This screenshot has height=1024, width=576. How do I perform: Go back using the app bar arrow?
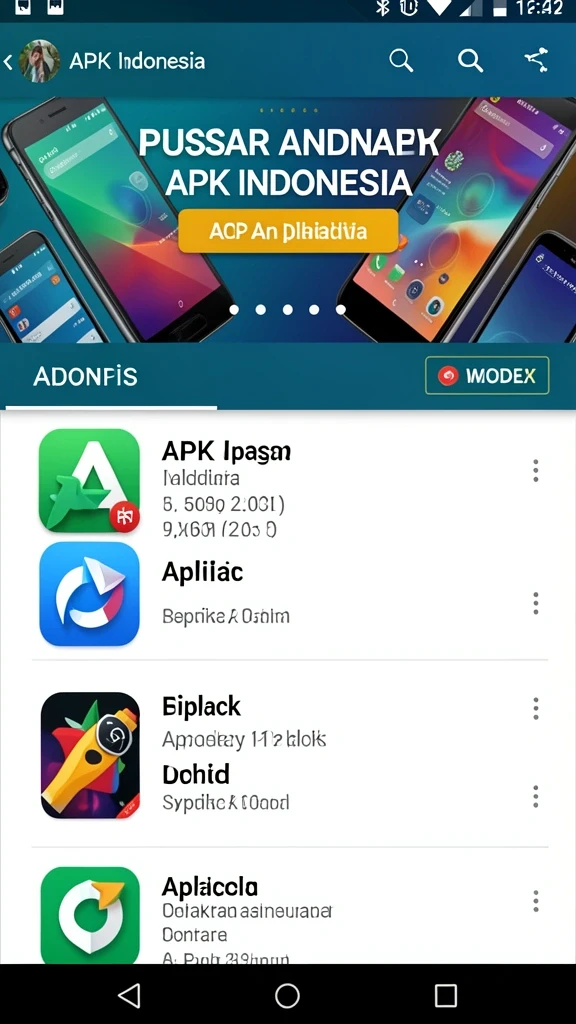pos(8,62)
